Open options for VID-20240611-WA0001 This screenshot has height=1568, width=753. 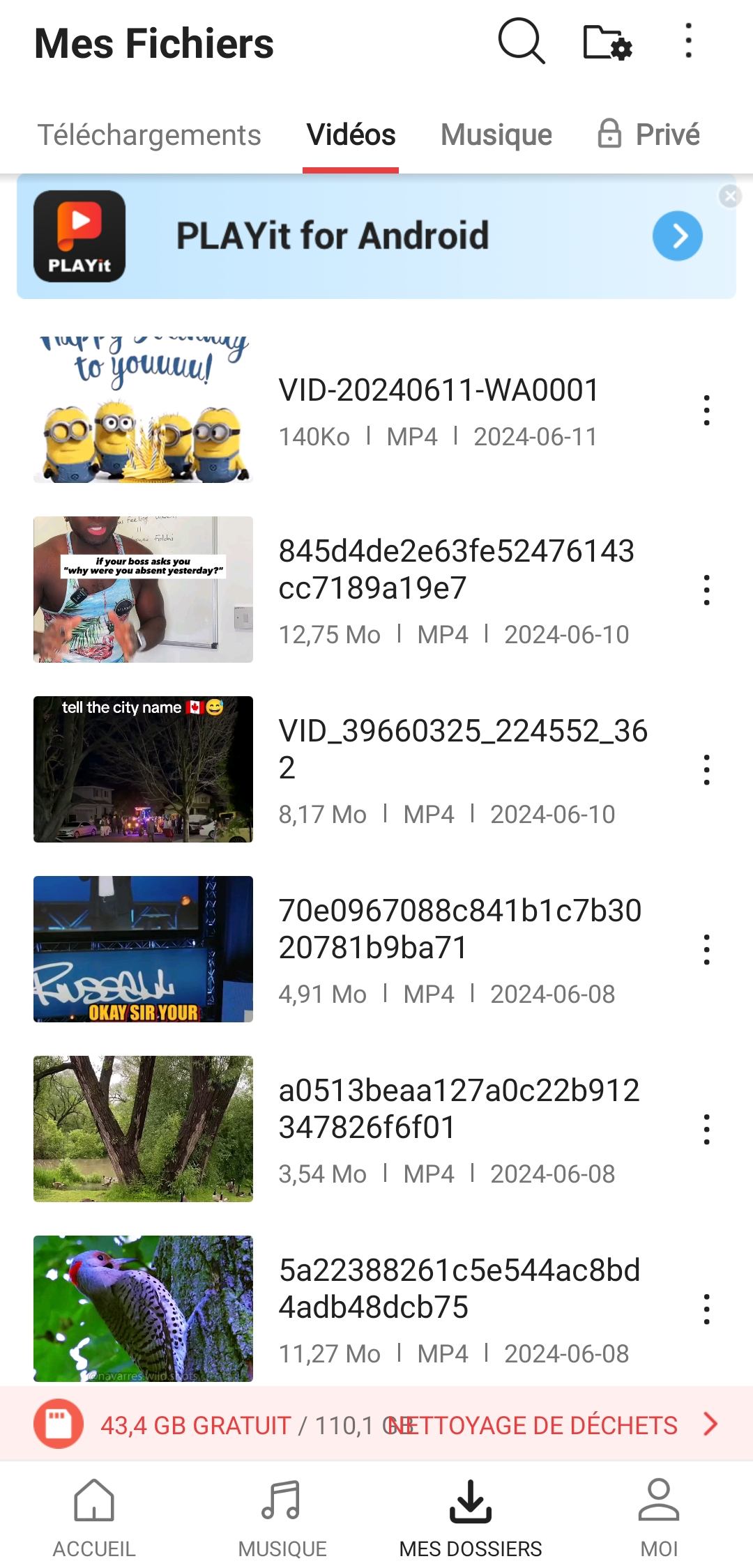click(x=706, y=410)
